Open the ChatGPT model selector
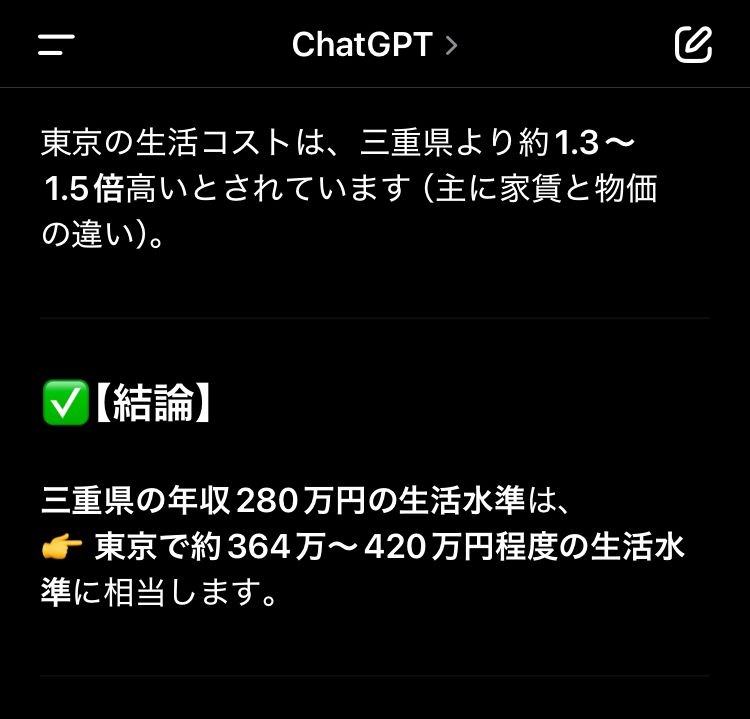This screenshot has width=750, height=719. 374,45
